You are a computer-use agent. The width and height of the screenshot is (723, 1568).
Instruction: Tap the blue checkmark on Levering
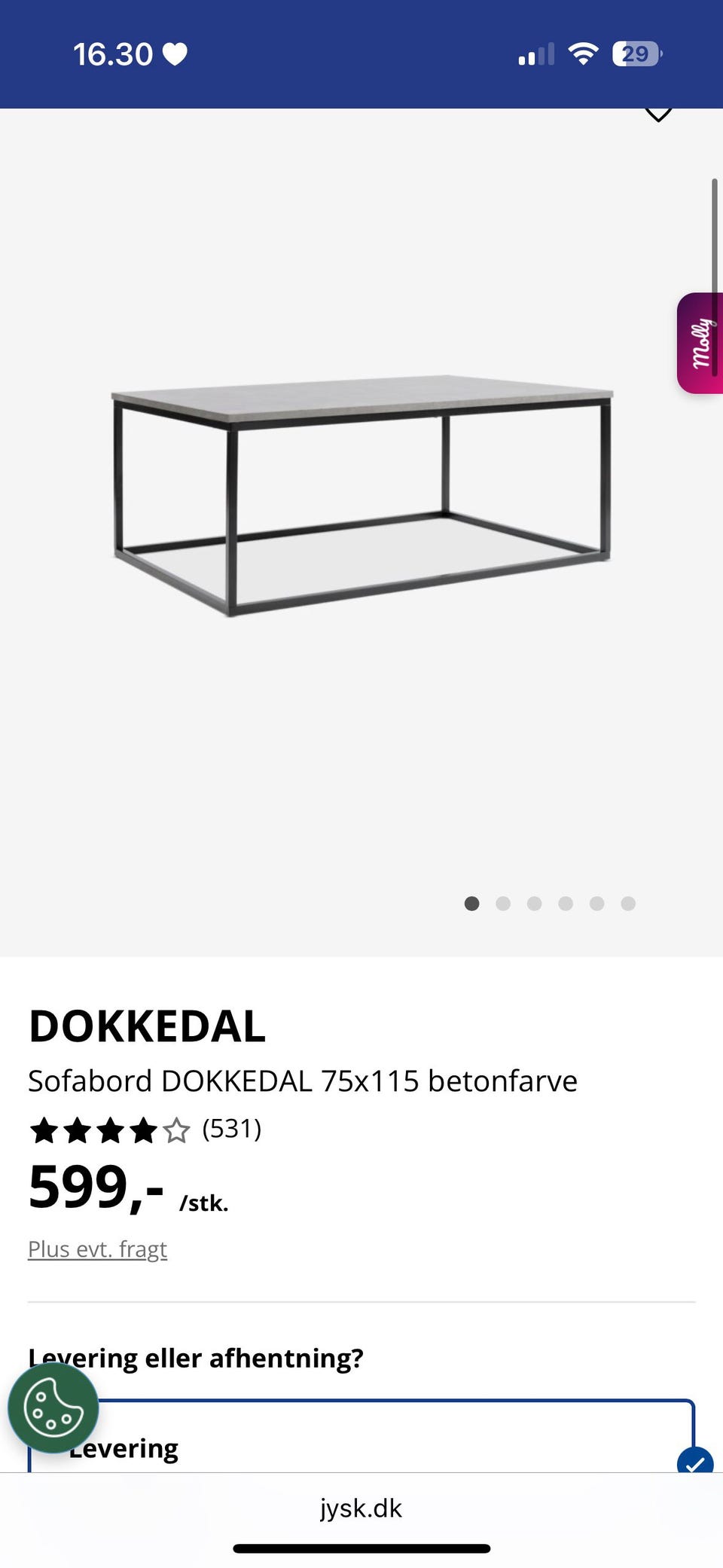pyautogui.click(x=694, y=1462)
